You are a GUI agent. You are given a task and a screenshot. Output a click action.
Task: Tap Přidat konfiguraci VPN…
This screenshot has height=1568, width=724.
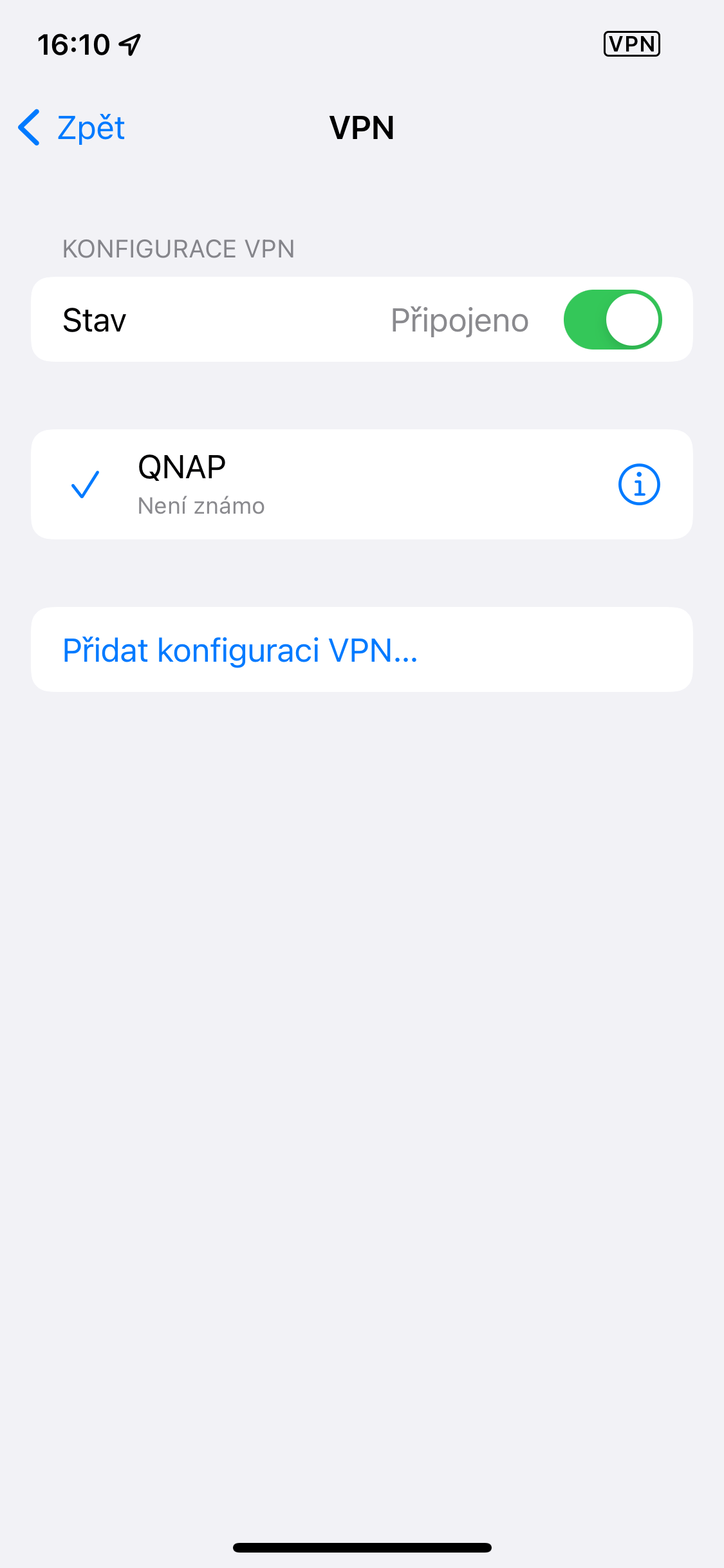[x=240, y=650]
